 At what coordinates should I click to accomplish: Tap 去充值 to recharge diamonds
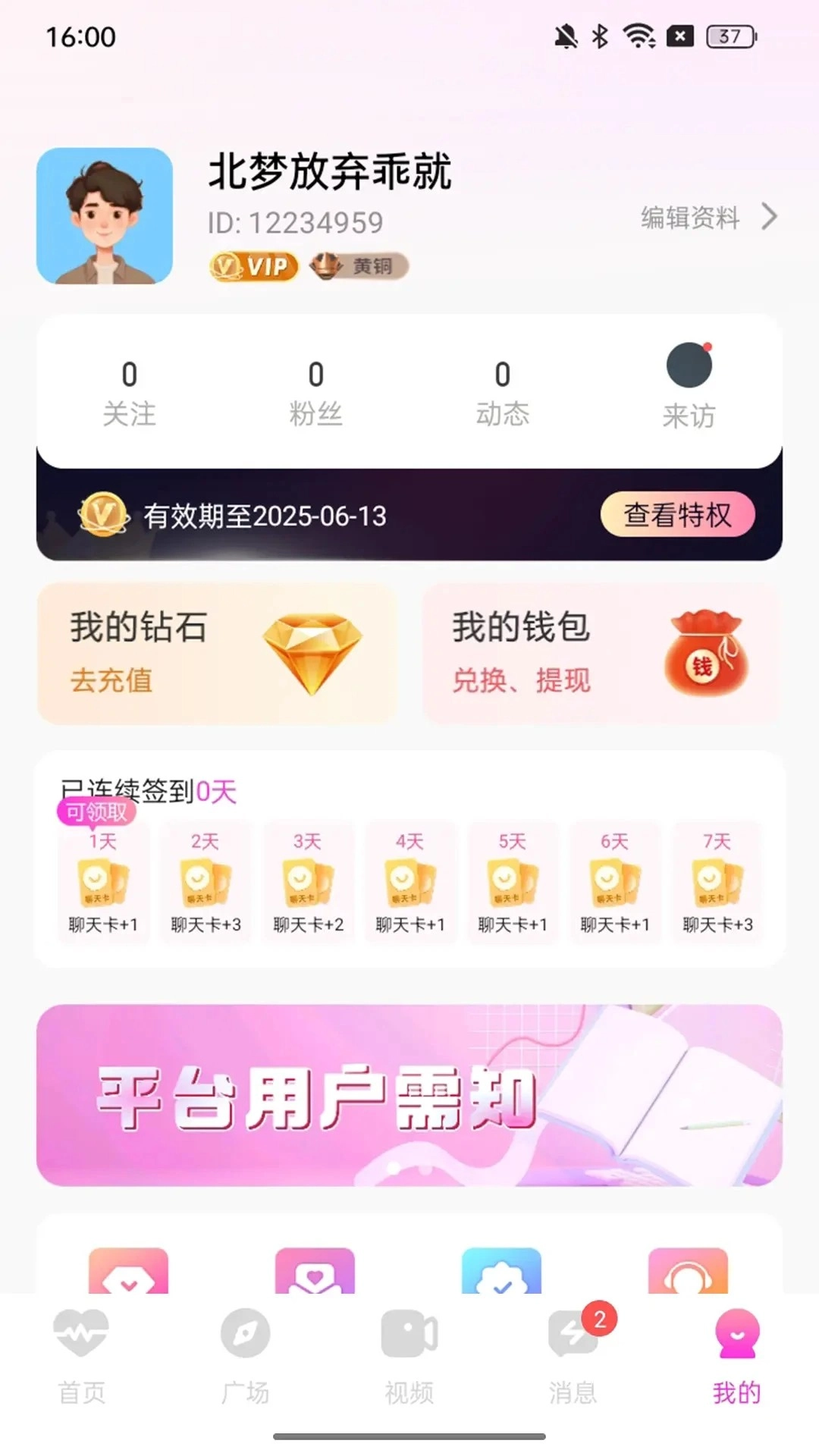(111, 682)
